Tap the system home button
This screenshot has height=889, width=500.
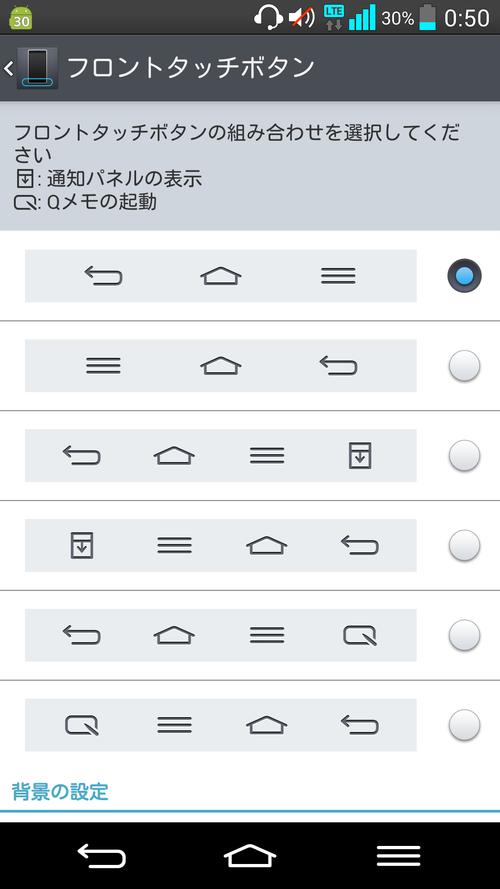tap(250, 856)
